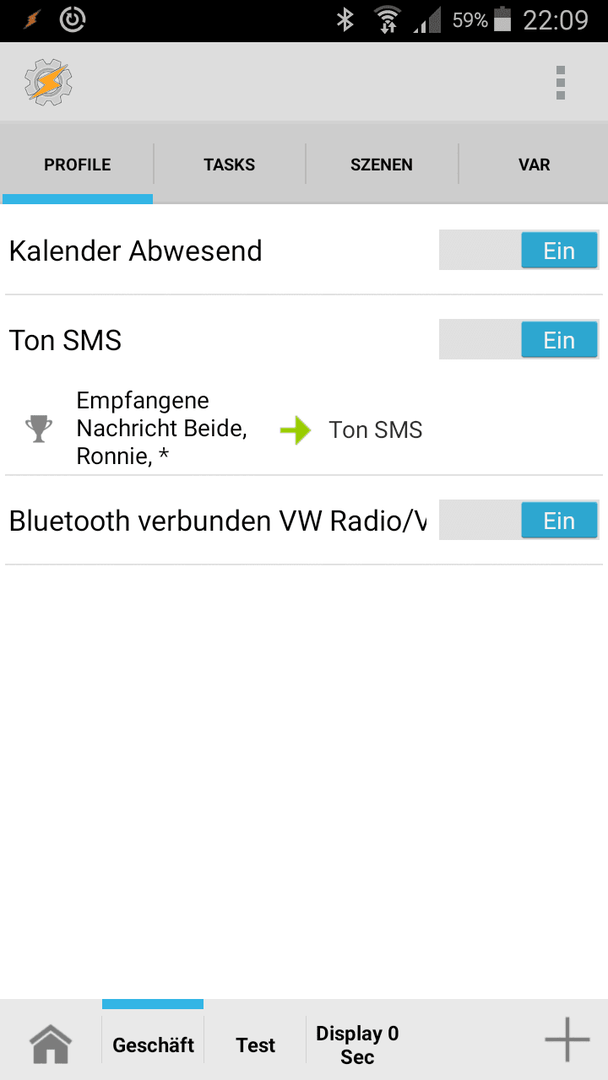Open the Empfangene Nachricht context
The height and width of the screenshot is (1080, 608).
[162, 428]
